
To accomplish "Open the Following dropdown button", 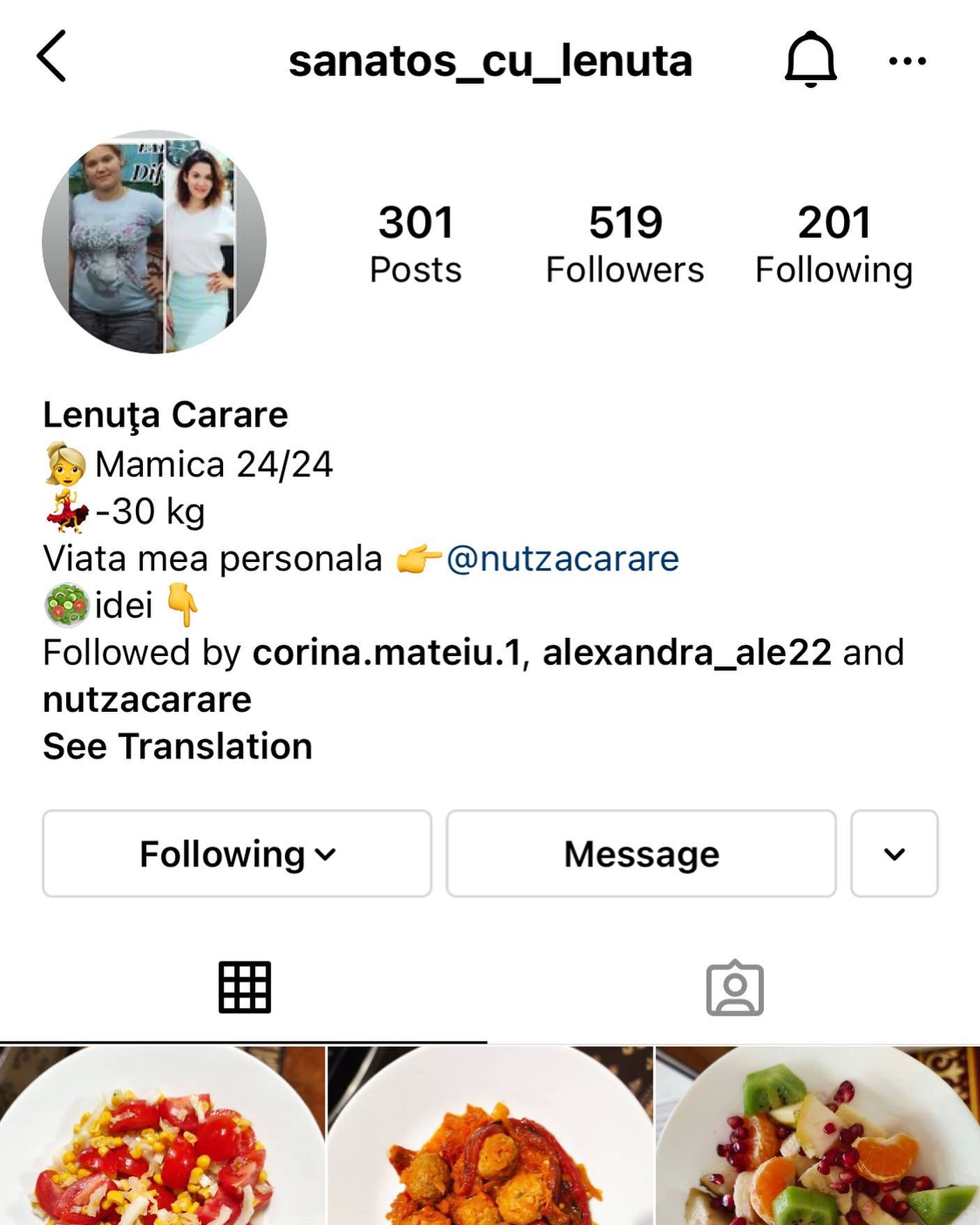I will click(237, 853).
